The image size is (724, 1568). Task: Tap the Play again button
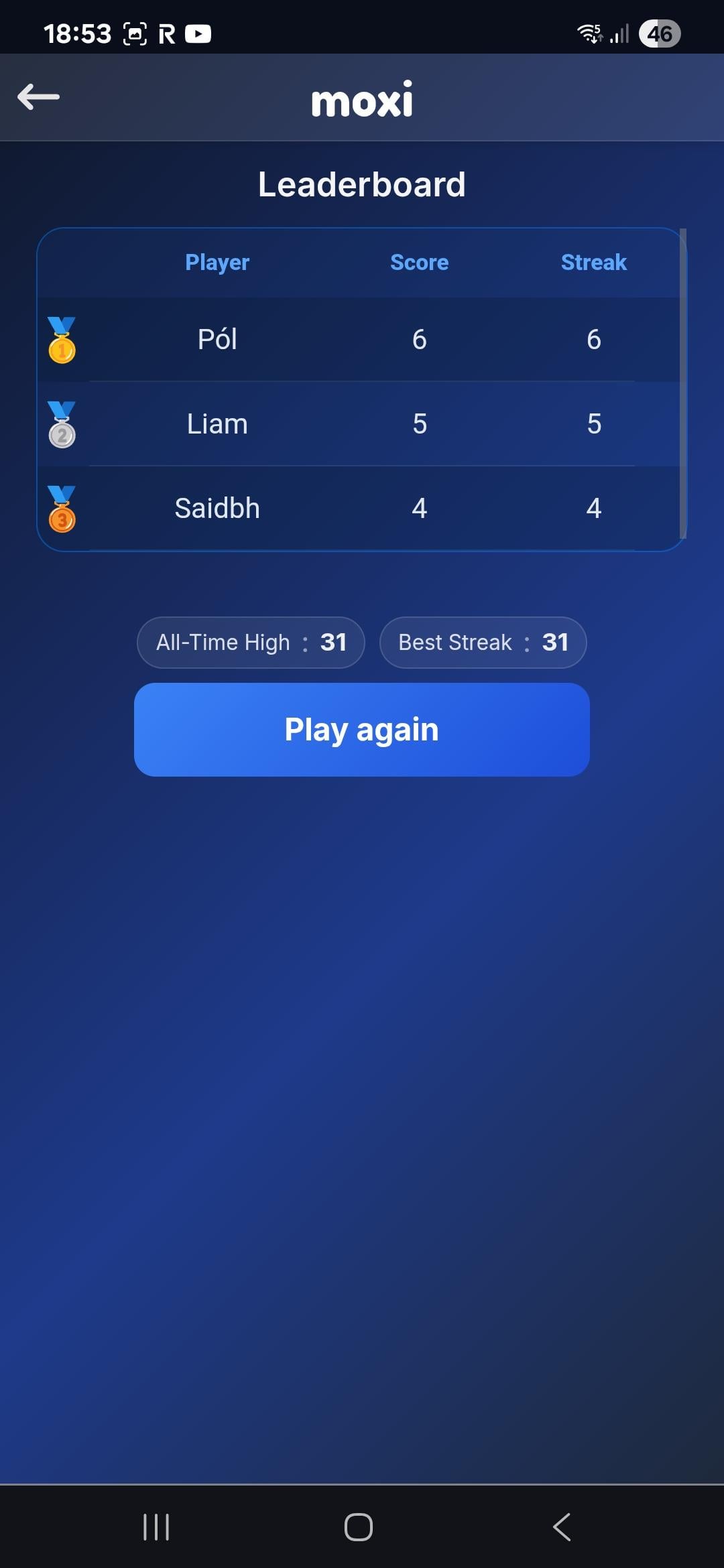click(x=361, y=729)
